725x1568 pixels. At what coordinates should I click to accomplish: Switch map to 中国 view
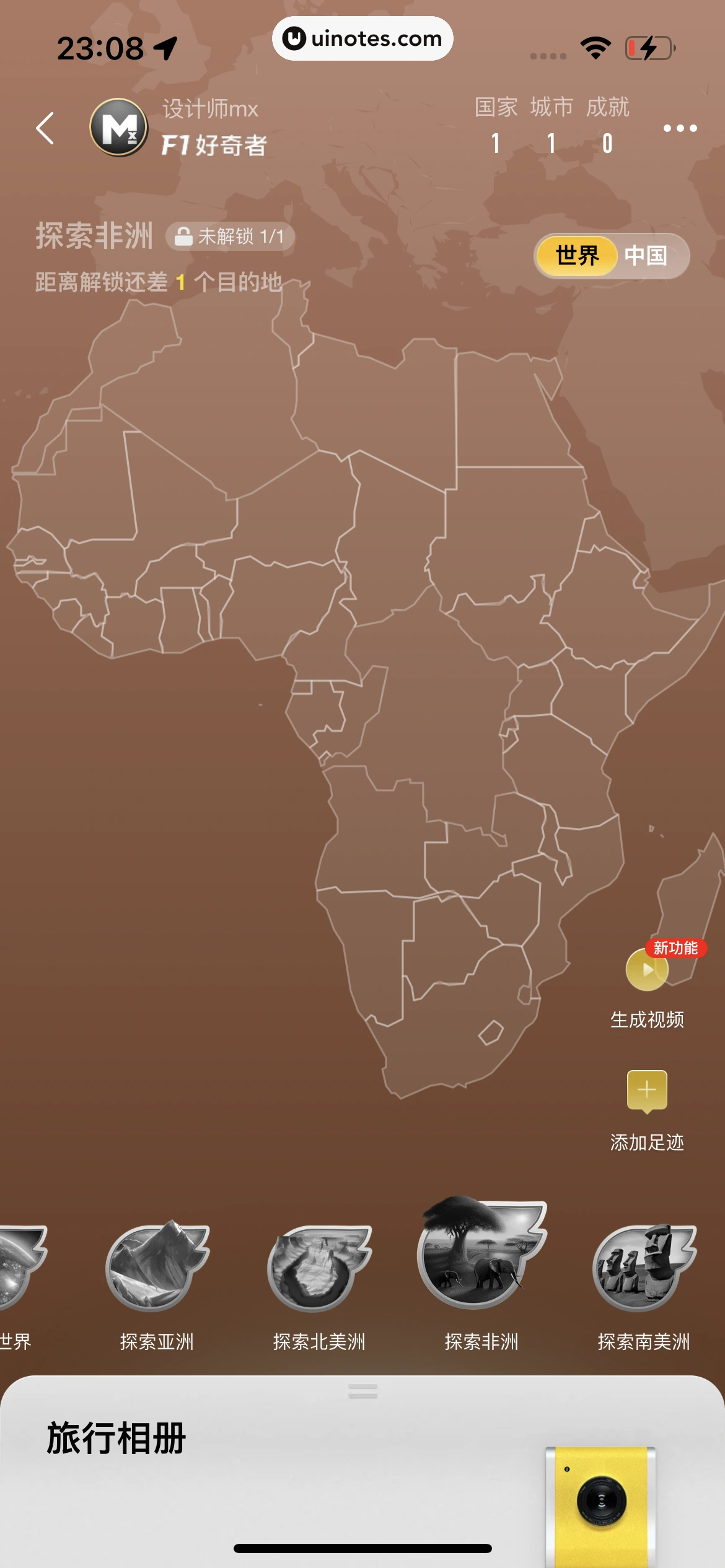(646, 255)
